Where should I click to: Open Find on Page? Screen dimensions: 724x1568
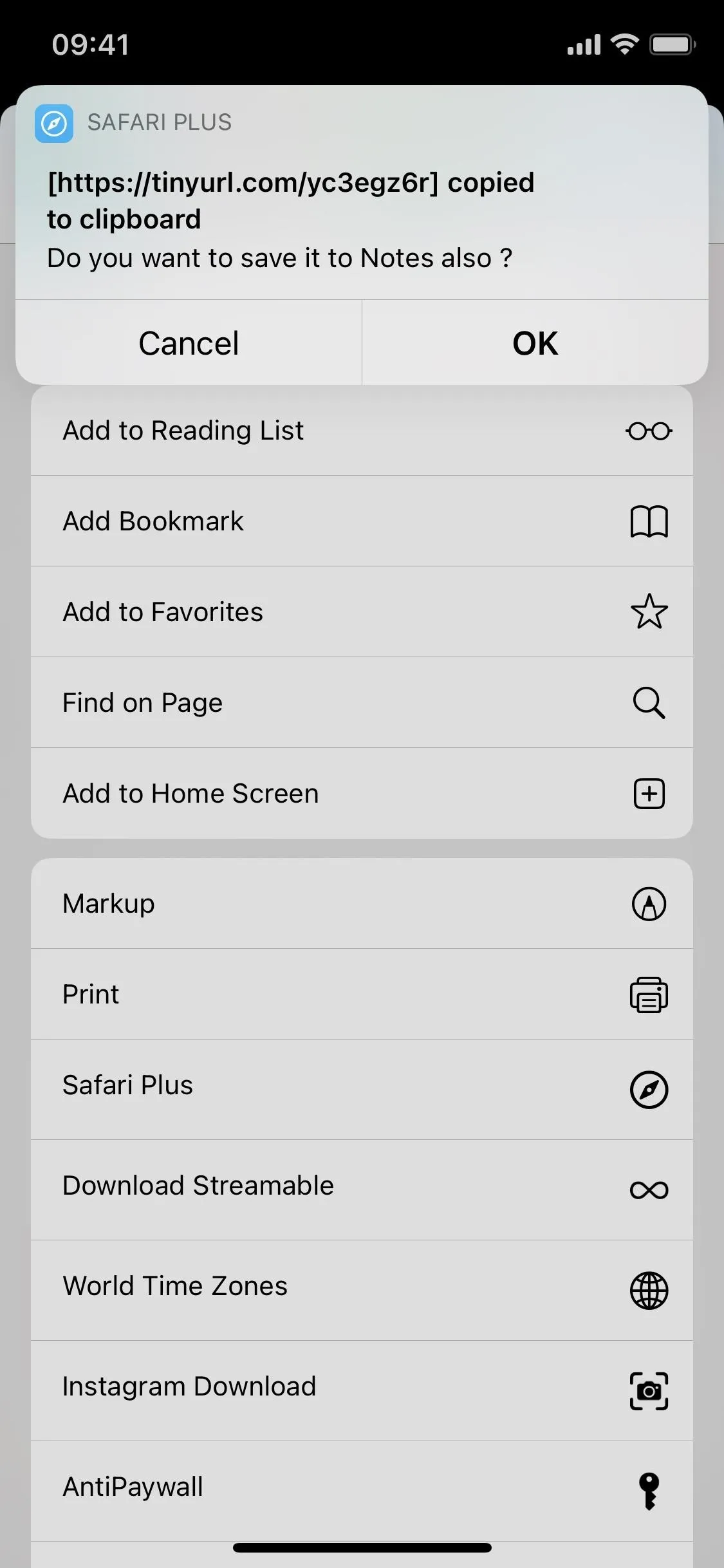(362, 703)
